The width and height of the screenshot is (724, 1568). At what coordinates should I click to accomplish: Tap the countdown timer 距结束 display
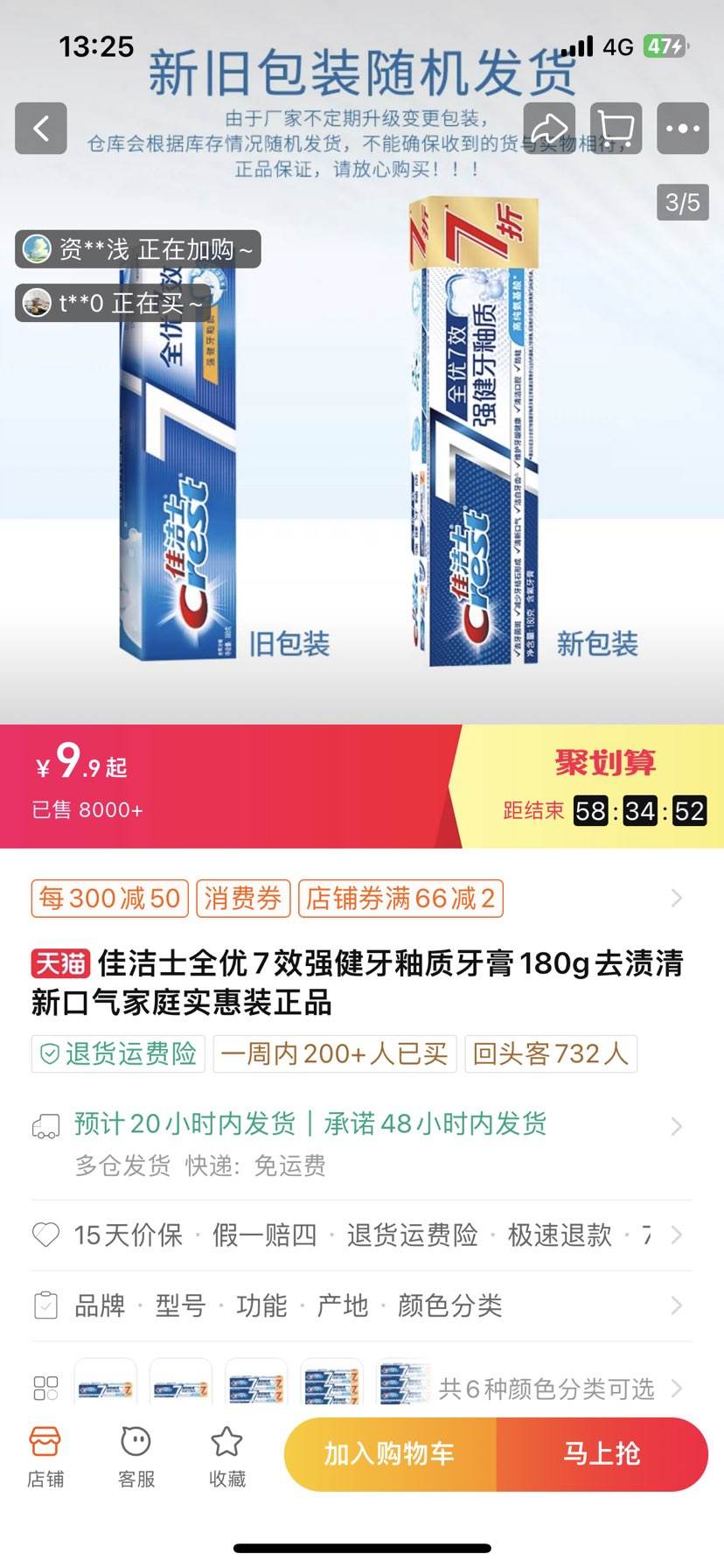[x=641, y=812]
